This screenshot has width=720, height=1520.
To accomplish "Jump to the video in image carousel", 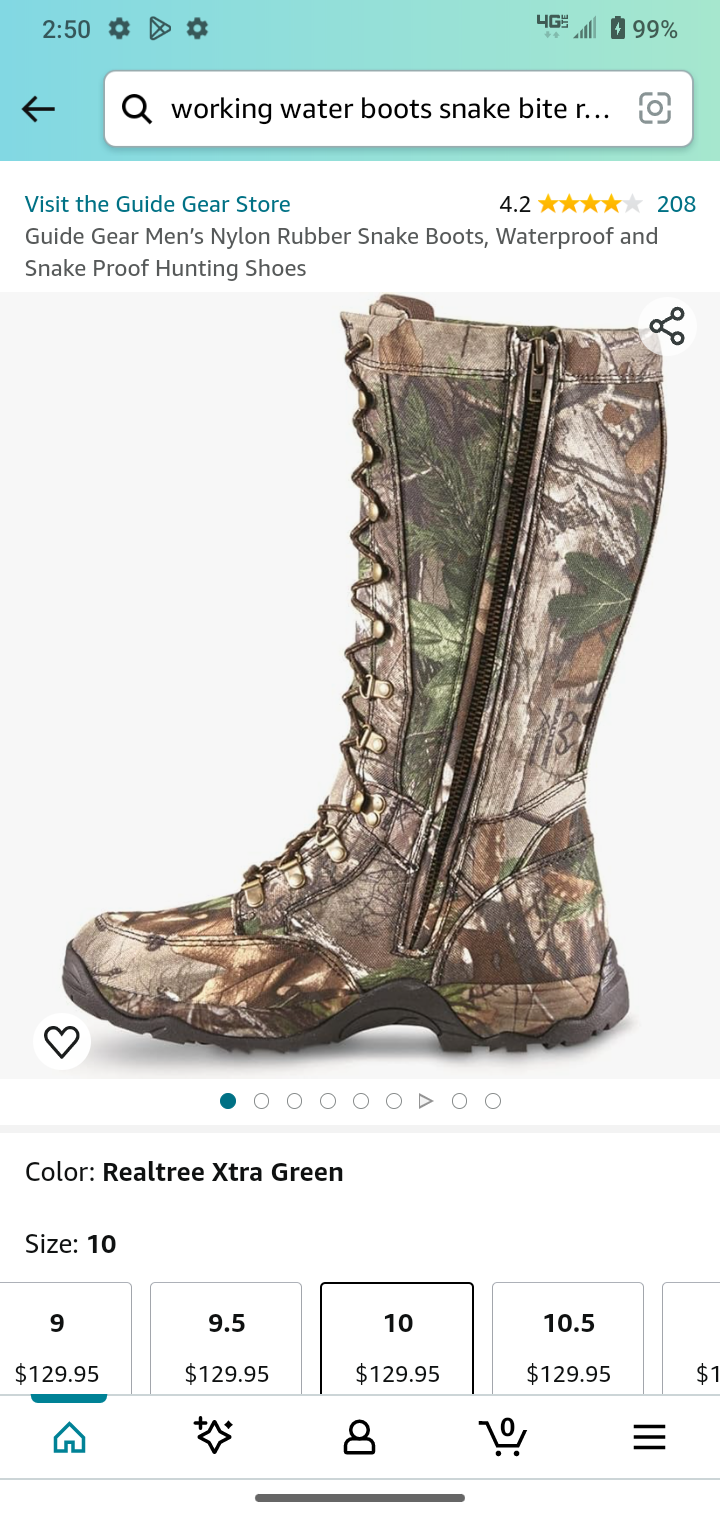I will coord(426,1101).
